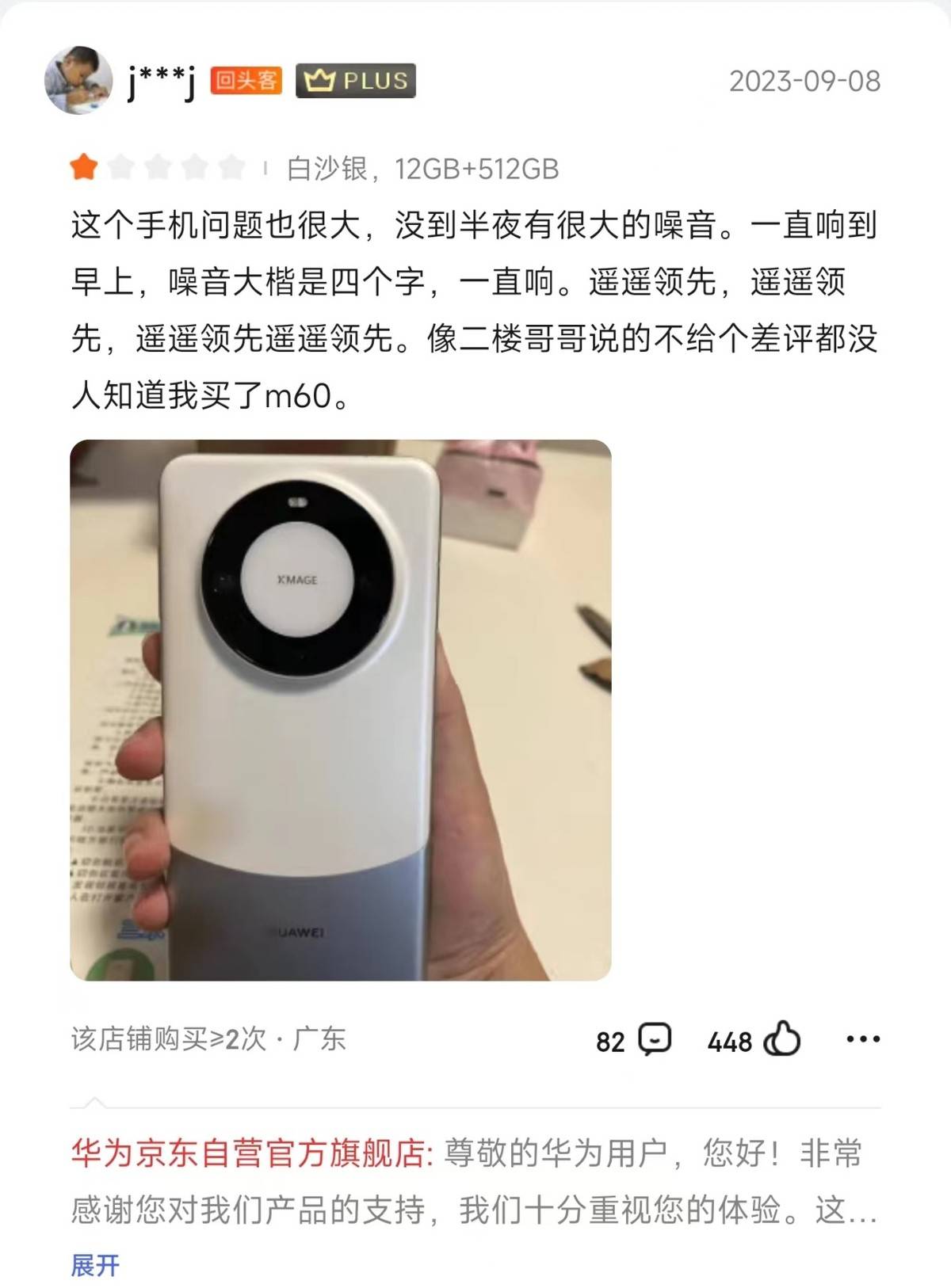The image size is (951, 1288).
Task: Enlarge the review photo of the phone
Action: pyautogui.click(x=341, y=710)
